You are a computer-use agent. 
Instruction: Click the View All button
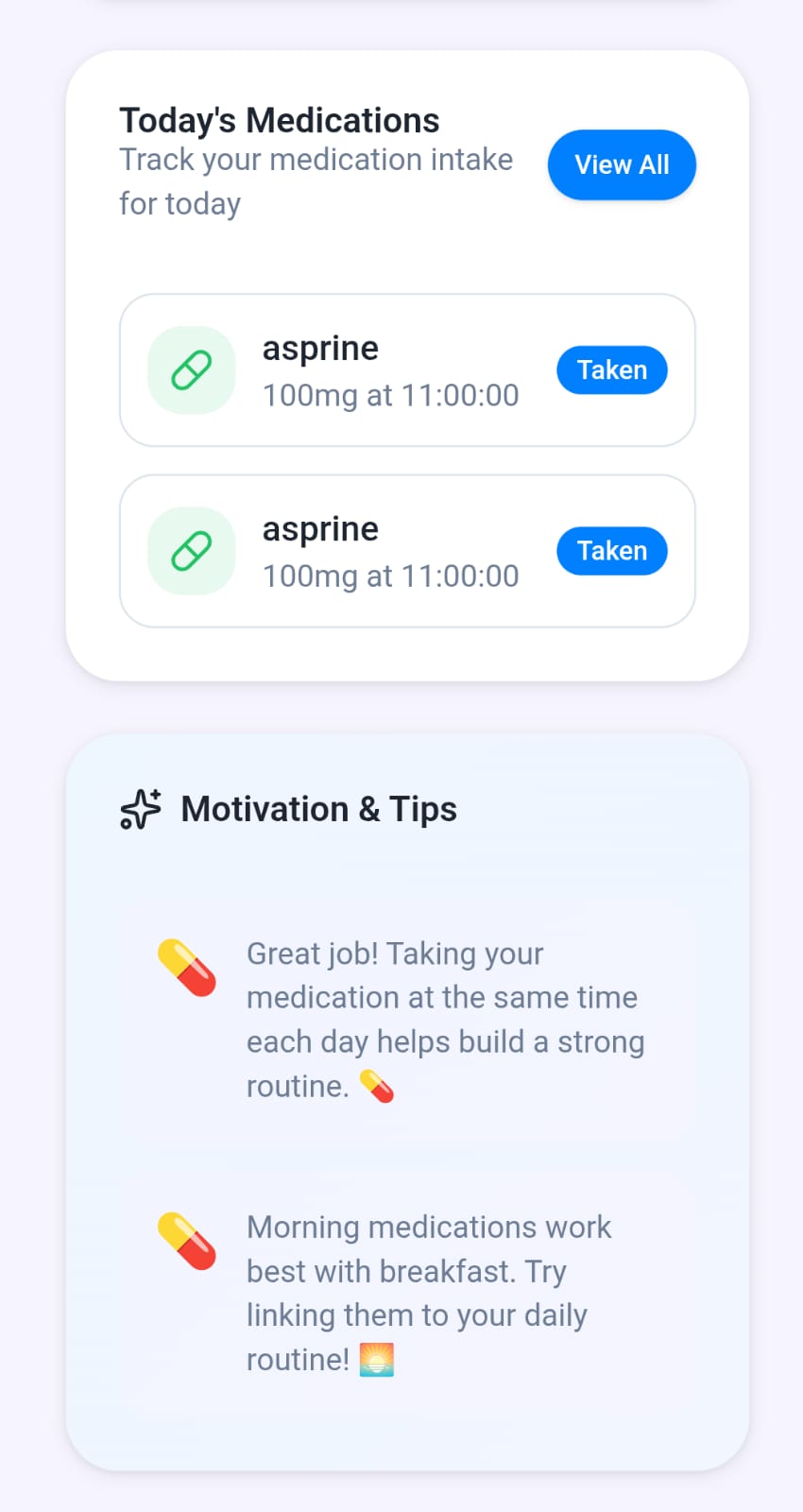tap(621, 164)
